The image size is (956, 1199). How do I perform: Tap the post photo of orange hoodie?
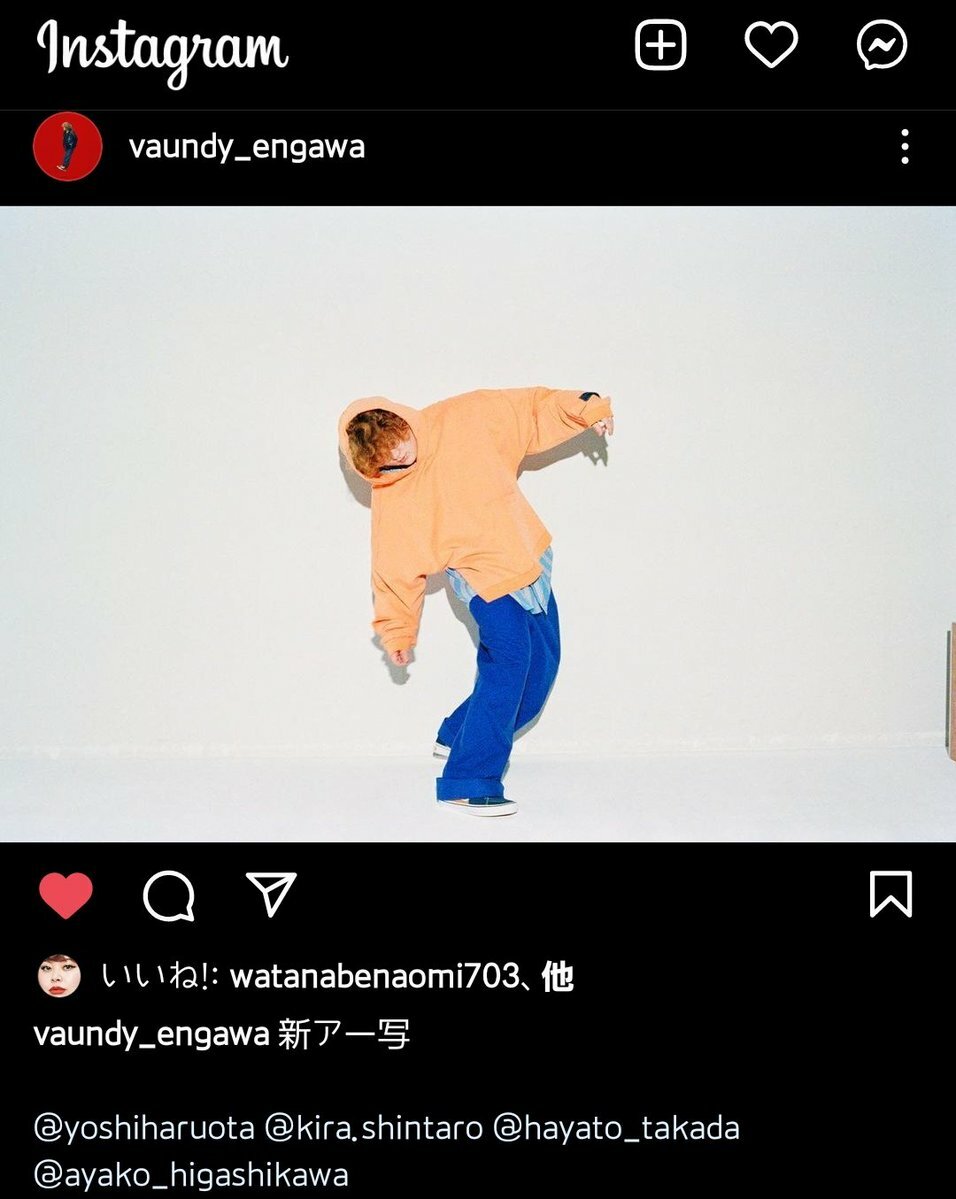click(x=478, y=523)
